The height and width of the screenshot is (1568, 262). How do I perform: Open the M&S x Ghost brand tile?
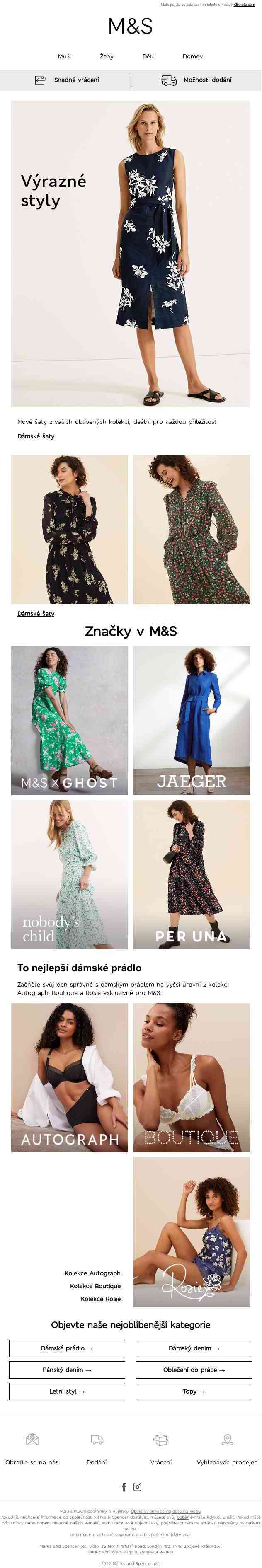click(70, 720)
